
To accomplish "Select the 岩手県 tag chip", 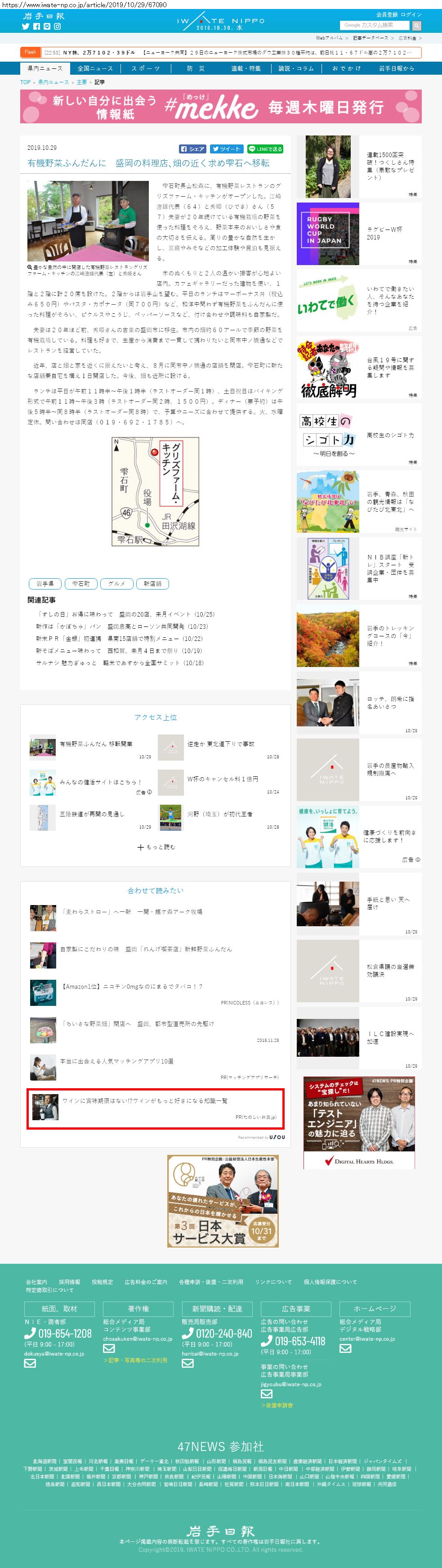I will click(x=45, y=584).
